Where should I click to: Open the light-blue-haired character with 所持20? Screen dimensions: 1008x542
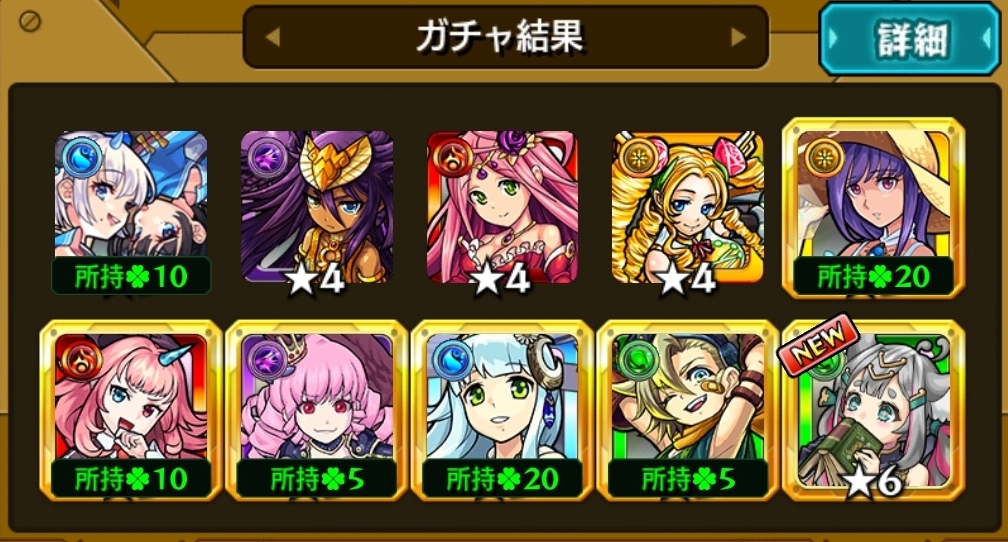click(x=503, y=410)
